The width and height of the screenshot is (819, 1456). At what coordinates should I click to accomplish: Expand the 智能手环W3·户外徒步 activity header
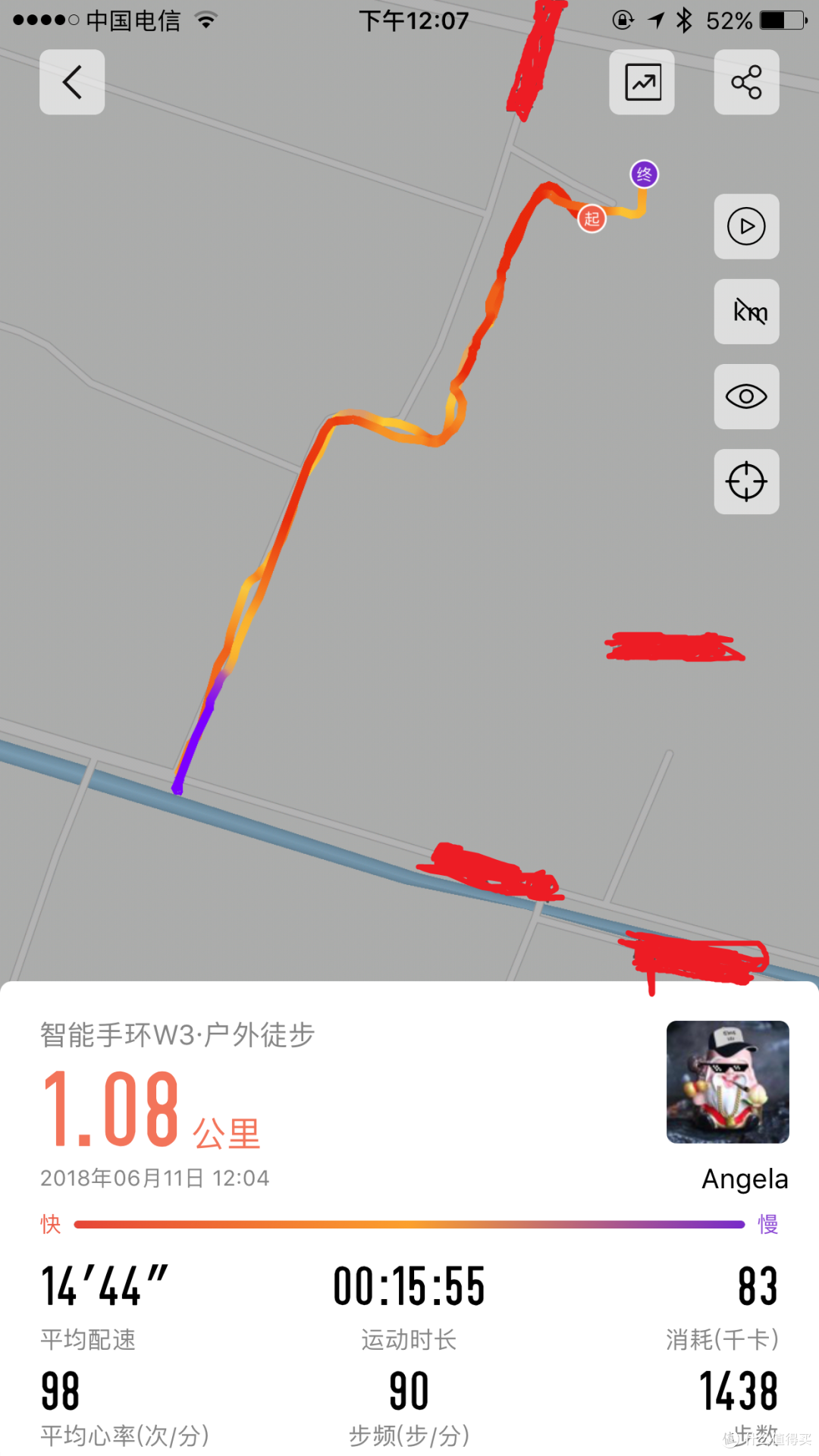click(x=177, y=1033)
